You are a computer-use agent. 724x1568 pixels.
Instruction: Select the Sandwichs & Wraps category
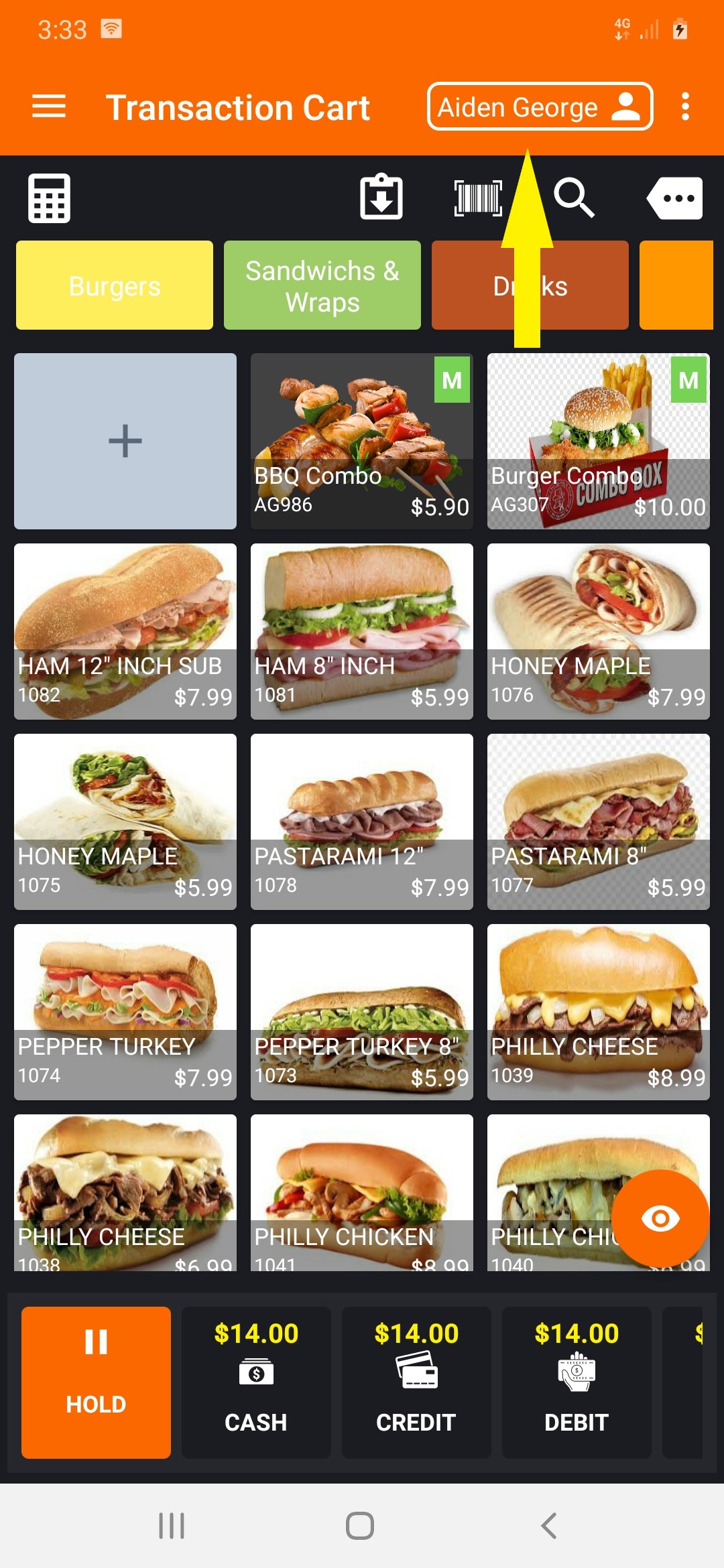coord(322,285)
